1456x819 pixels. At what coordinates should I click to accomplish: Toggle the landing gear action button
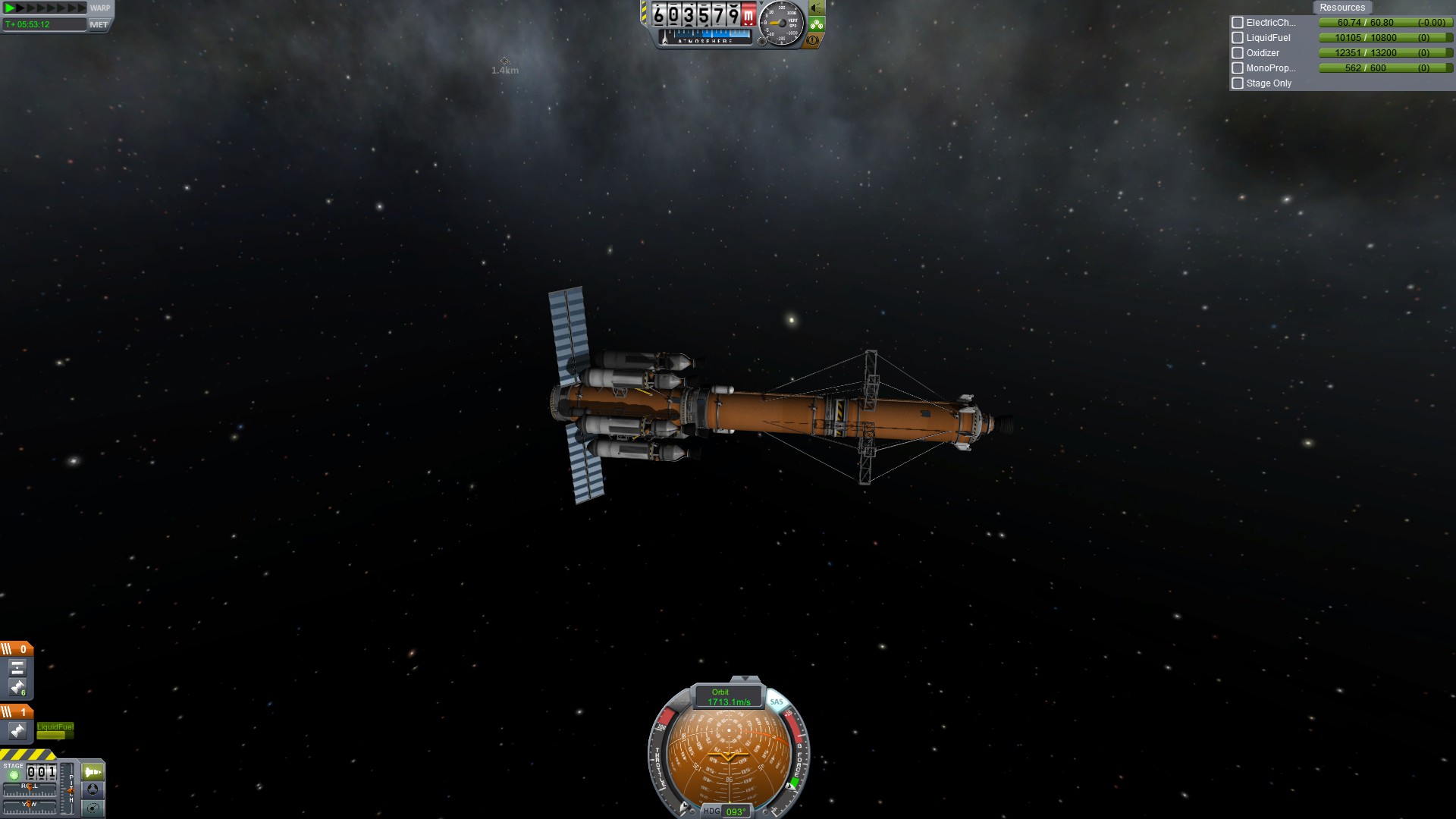[x=817, y=24]
